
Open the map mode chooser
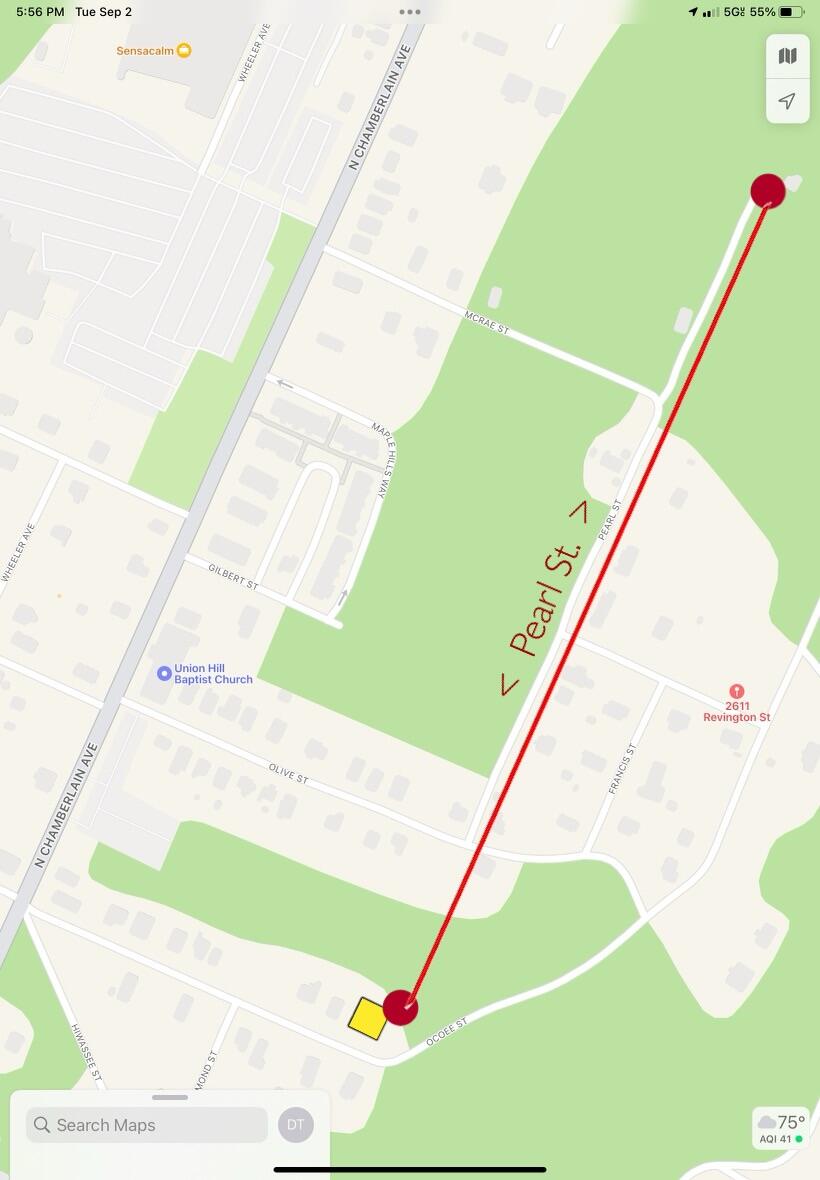pos(787,56)
